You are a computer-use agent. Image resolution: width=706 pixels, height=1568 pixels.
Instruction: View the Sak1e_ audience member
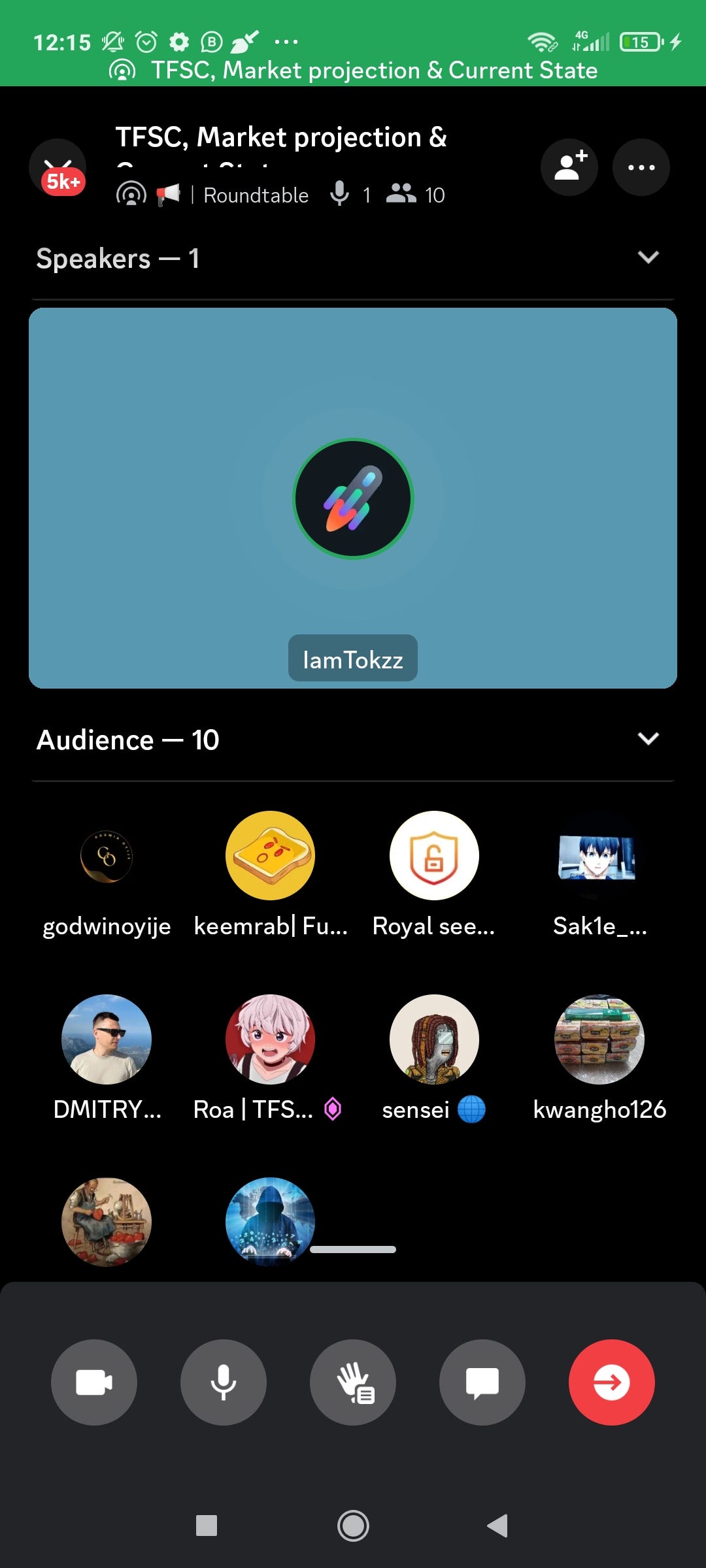(599, 875)
